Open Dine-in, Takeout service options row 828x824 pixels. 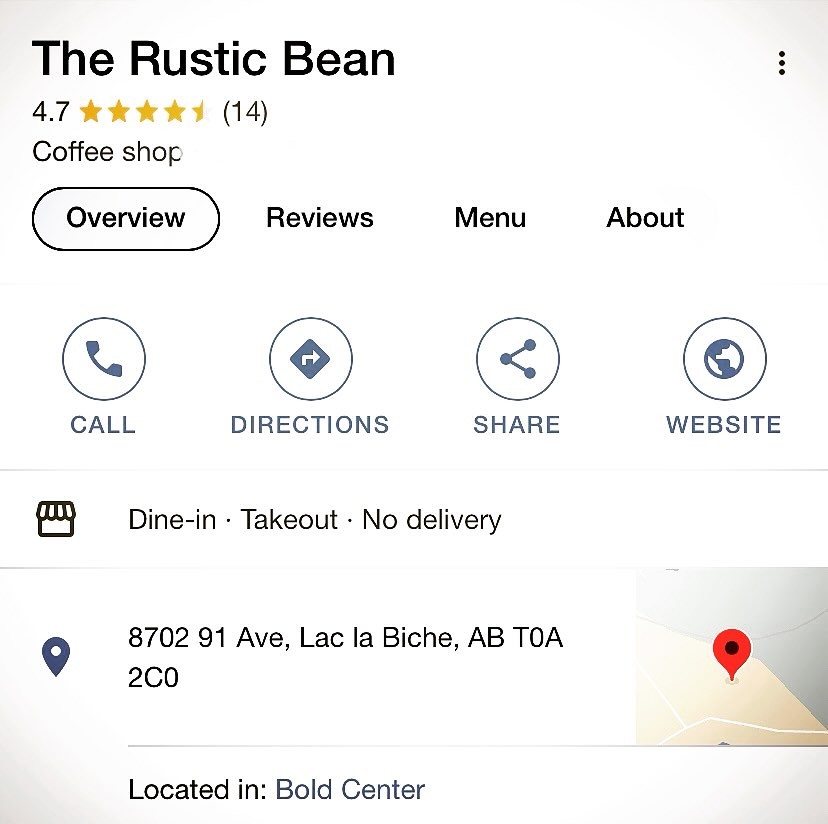[x=315, y=520]
